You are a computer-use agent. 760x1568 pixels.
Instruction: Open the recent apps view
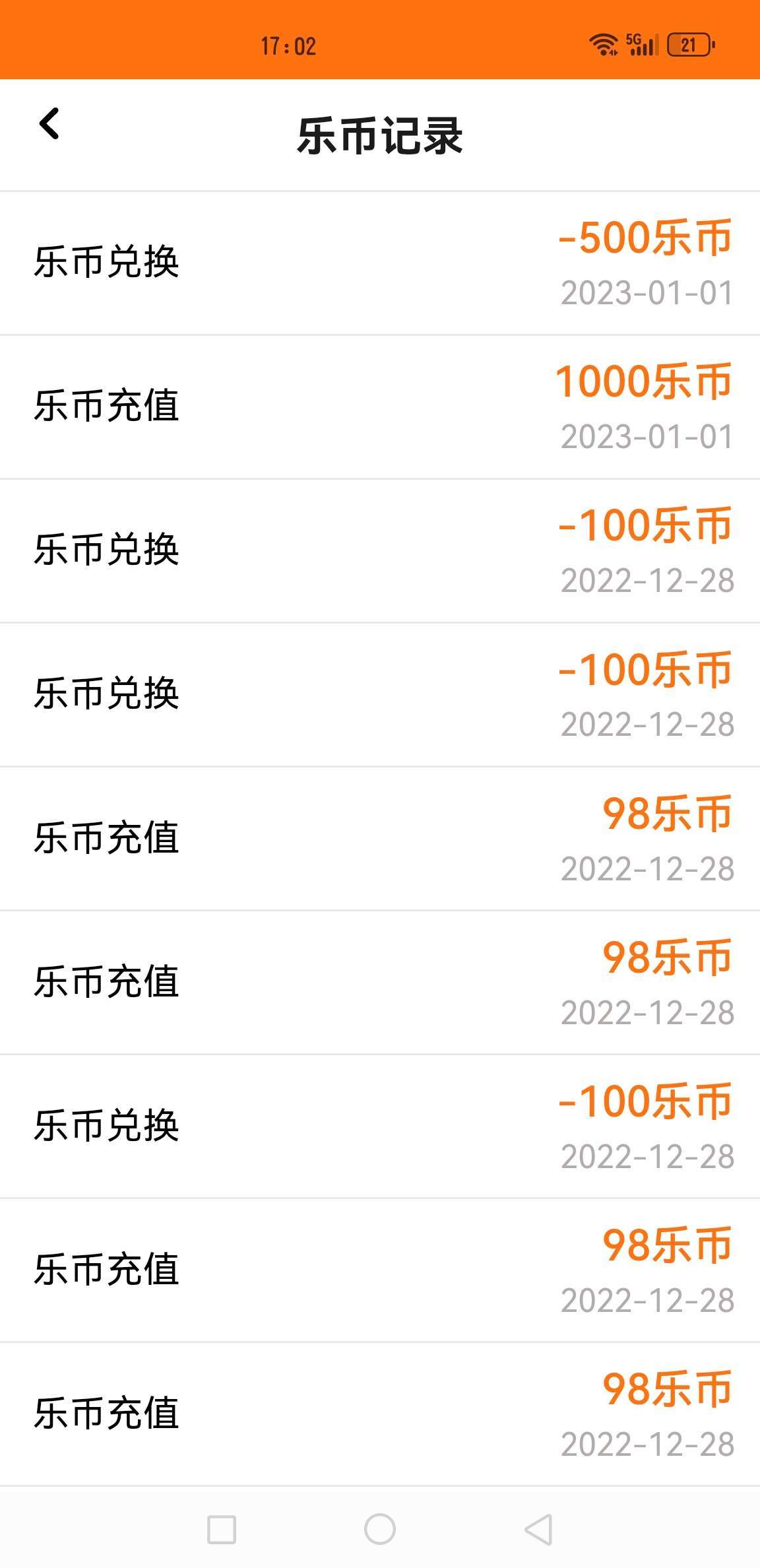(222, 1529)
